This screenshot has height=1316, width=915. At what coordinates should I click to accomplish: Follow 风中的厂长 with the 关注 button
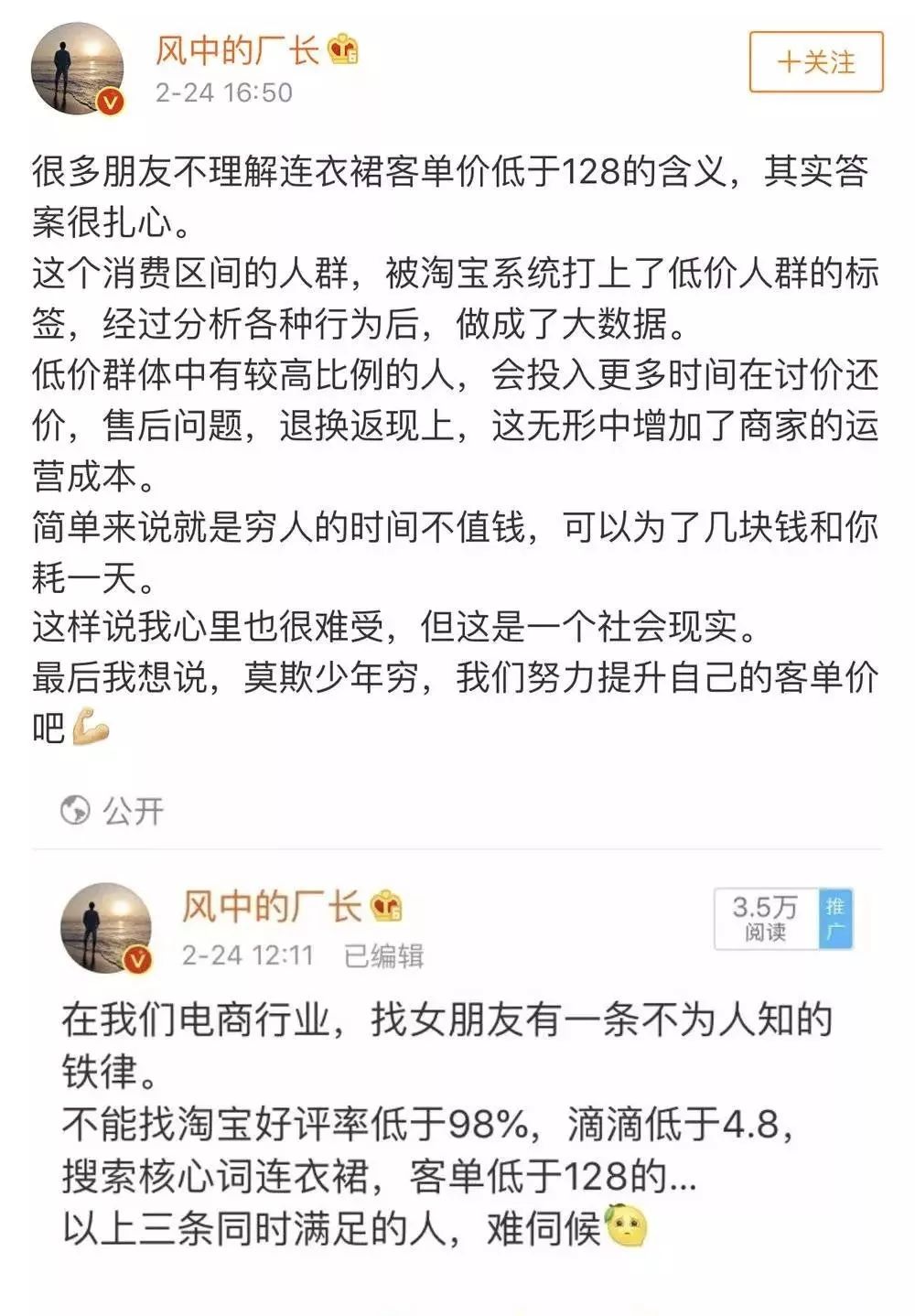pyautogui.click(x=815, y=62)
